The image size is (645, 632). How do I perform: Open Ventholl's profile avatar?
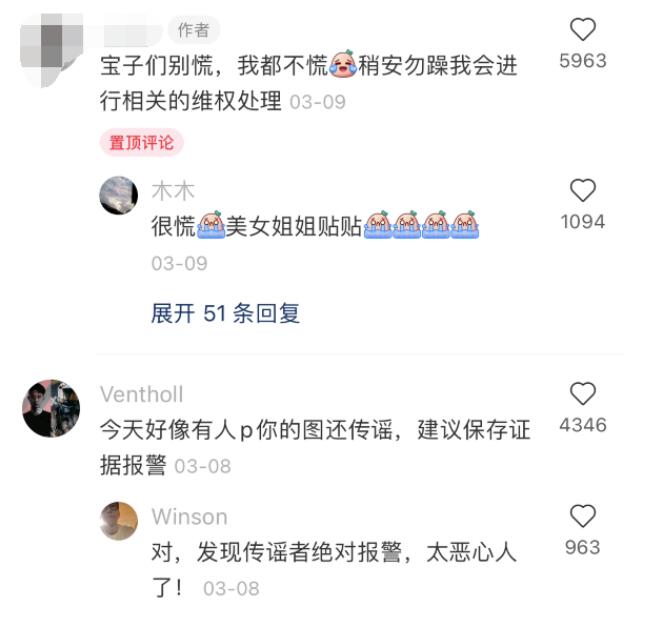pos(51,408)
